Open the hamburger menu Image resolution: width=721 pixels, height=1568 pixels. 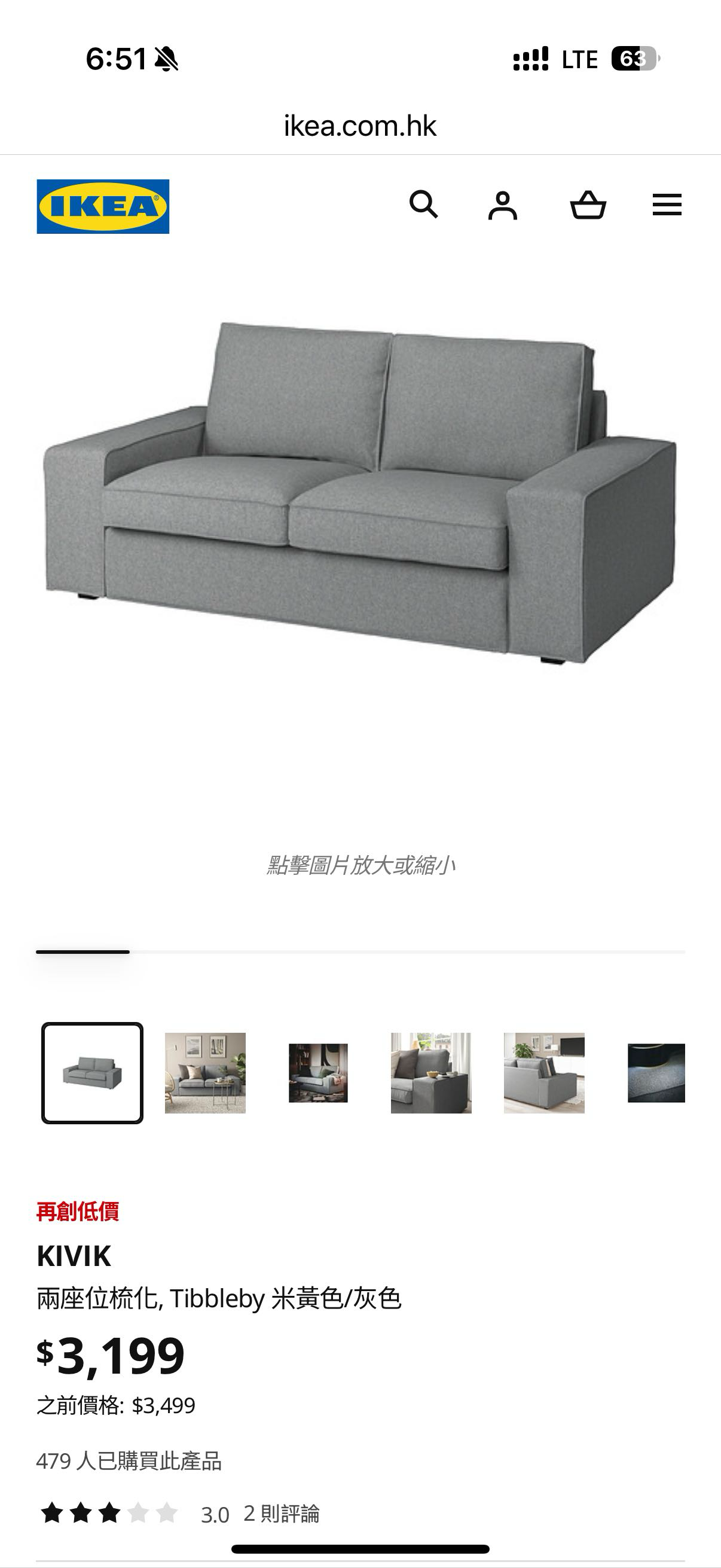(x=667, y=205)
